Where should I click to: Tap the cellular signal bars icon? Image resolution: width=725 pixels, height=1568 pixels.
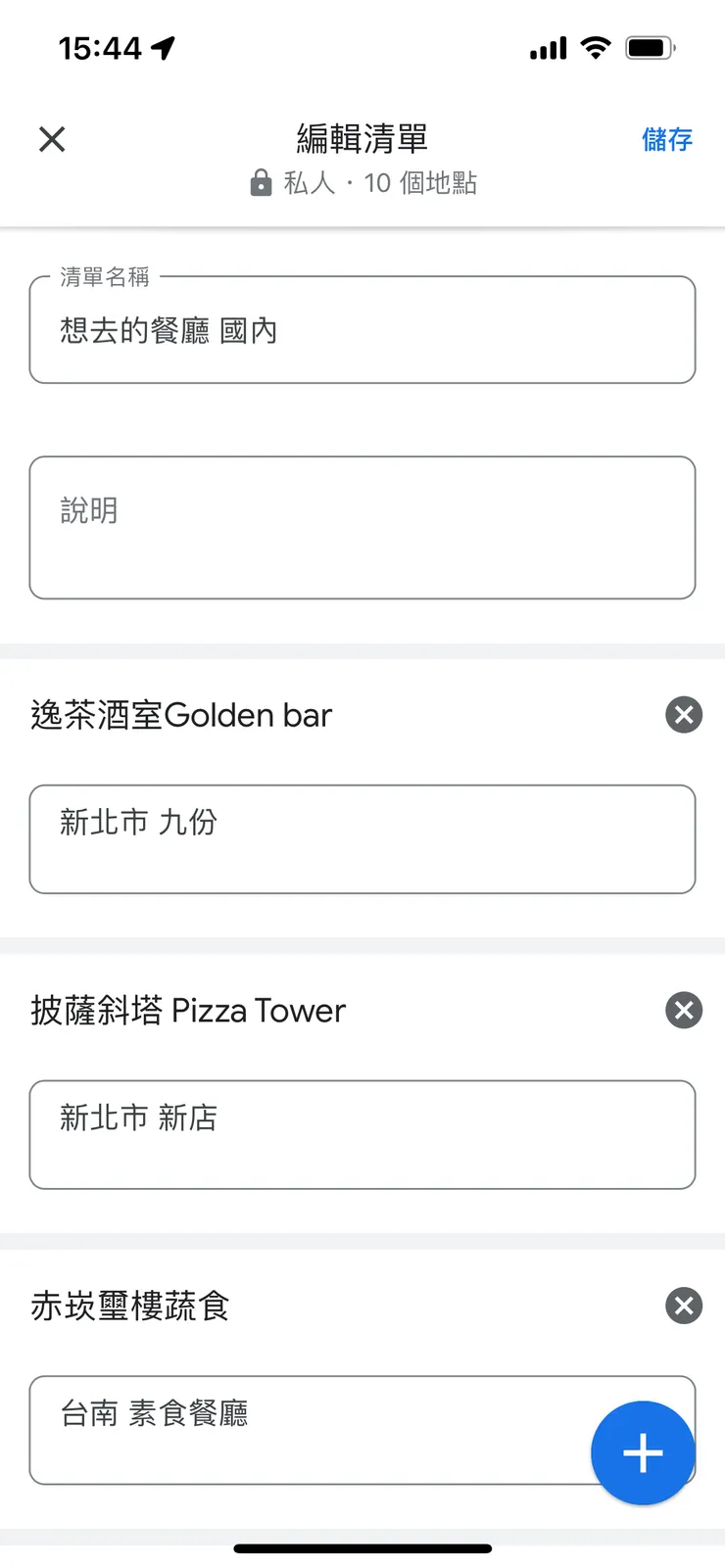pyautogui.click(x=547, y=47)
